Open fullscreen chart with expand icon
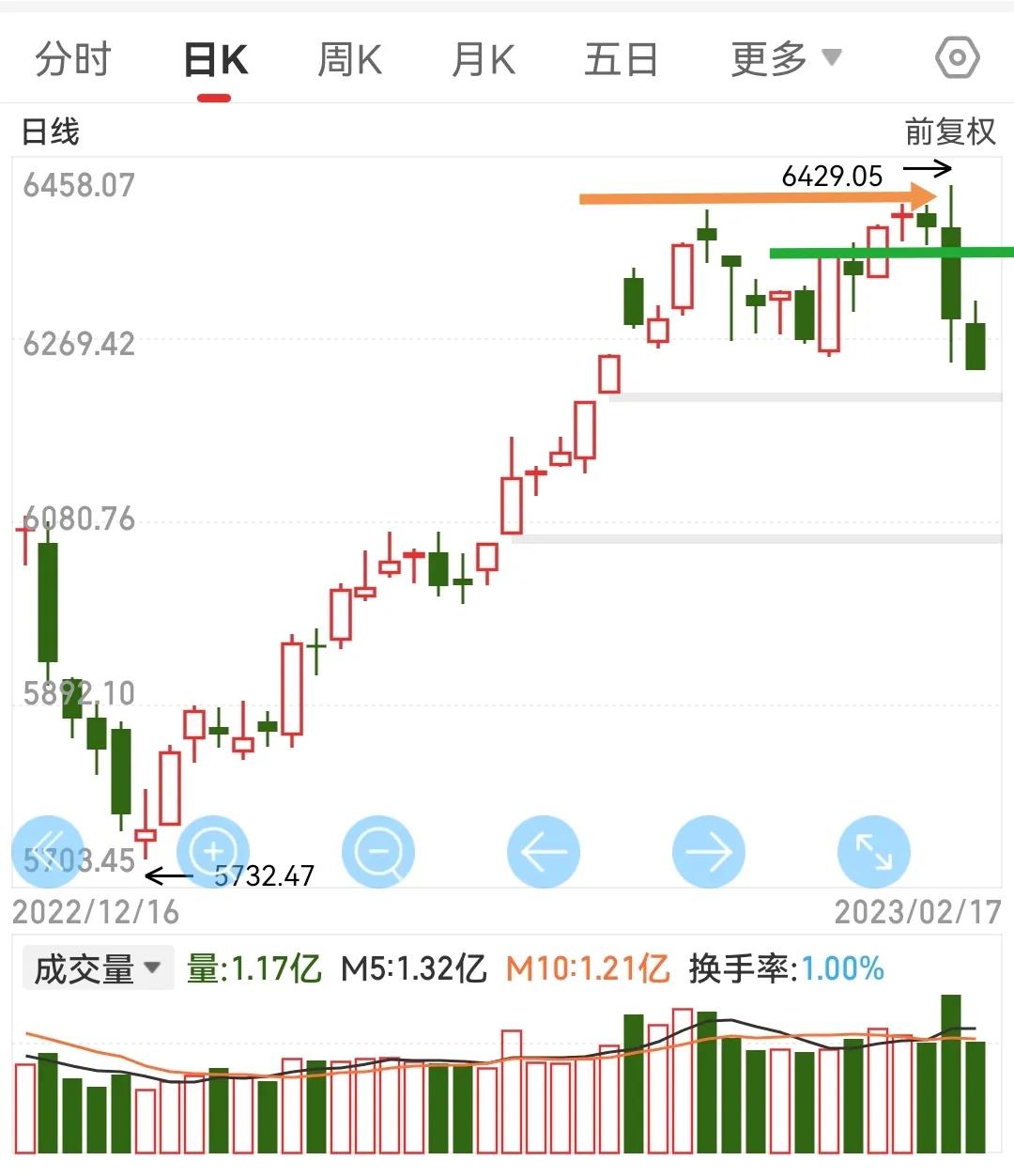 874,851
